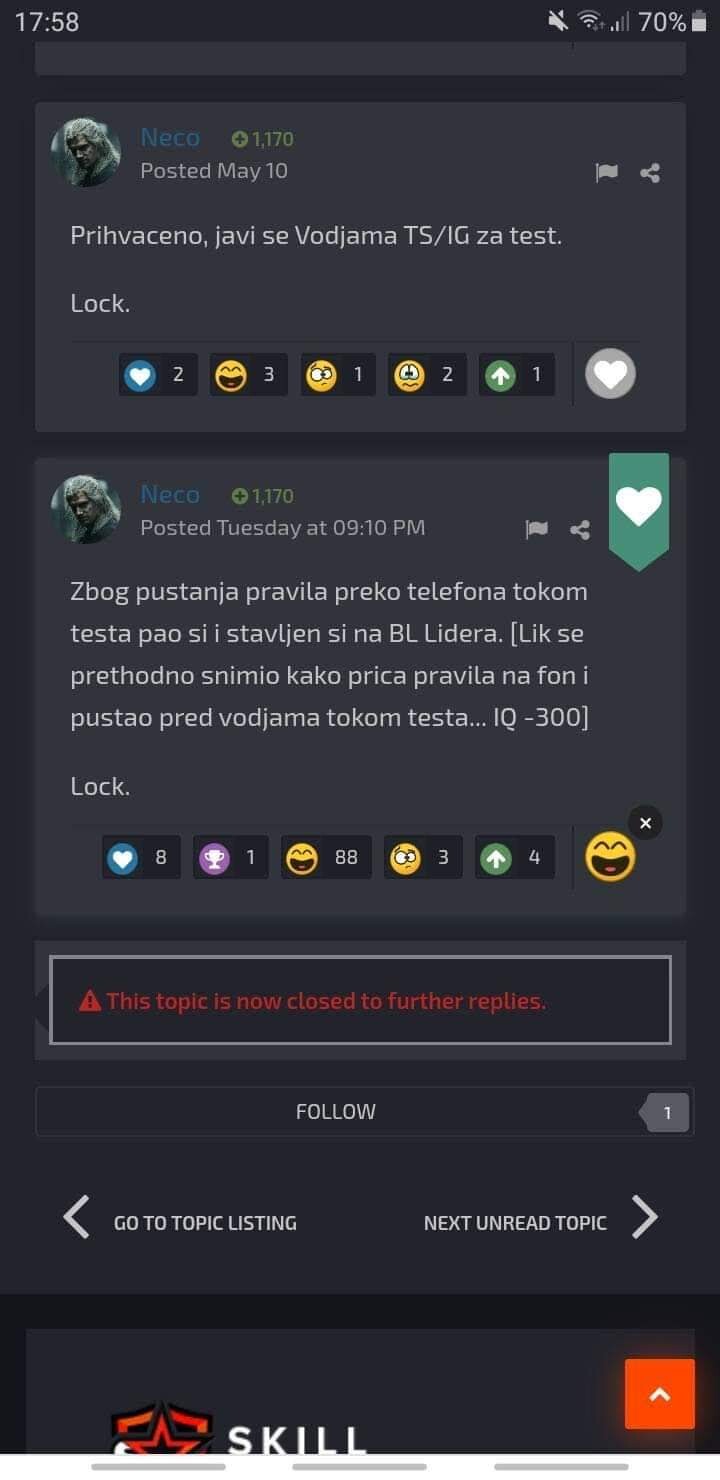Jump to the next unread topic
Viewport: 720px width, 1480px height.
(541, 1220)
